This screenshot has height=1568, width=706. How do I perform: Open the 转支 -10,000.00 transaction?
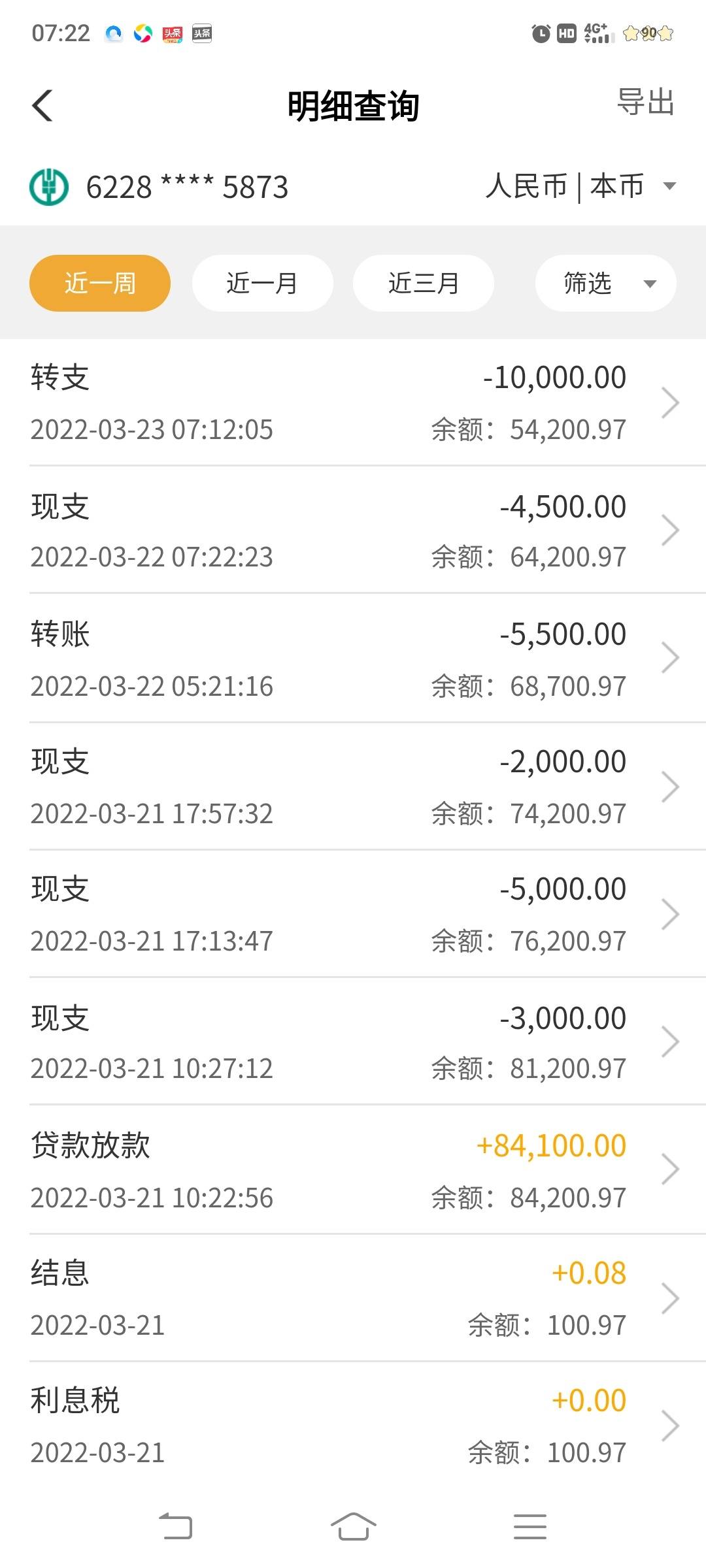point(353,402)
